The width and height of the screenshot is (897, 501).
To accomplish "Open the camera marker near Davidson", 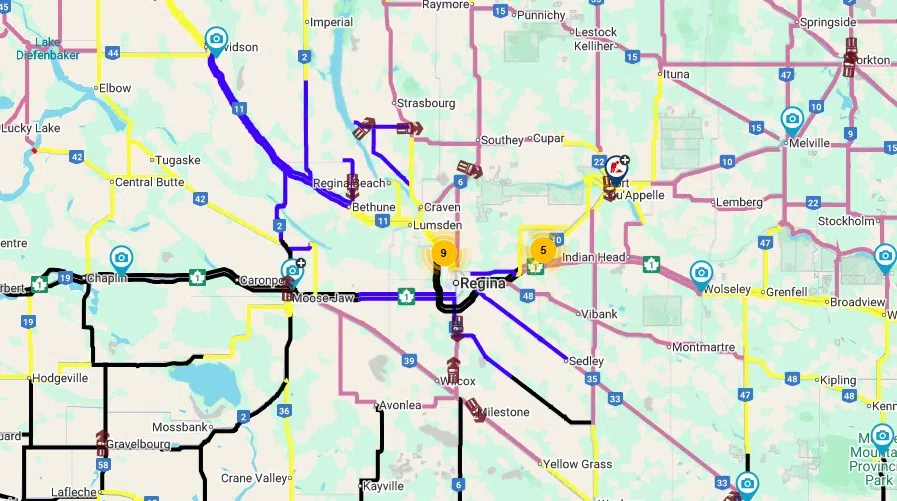I will 215,40.
